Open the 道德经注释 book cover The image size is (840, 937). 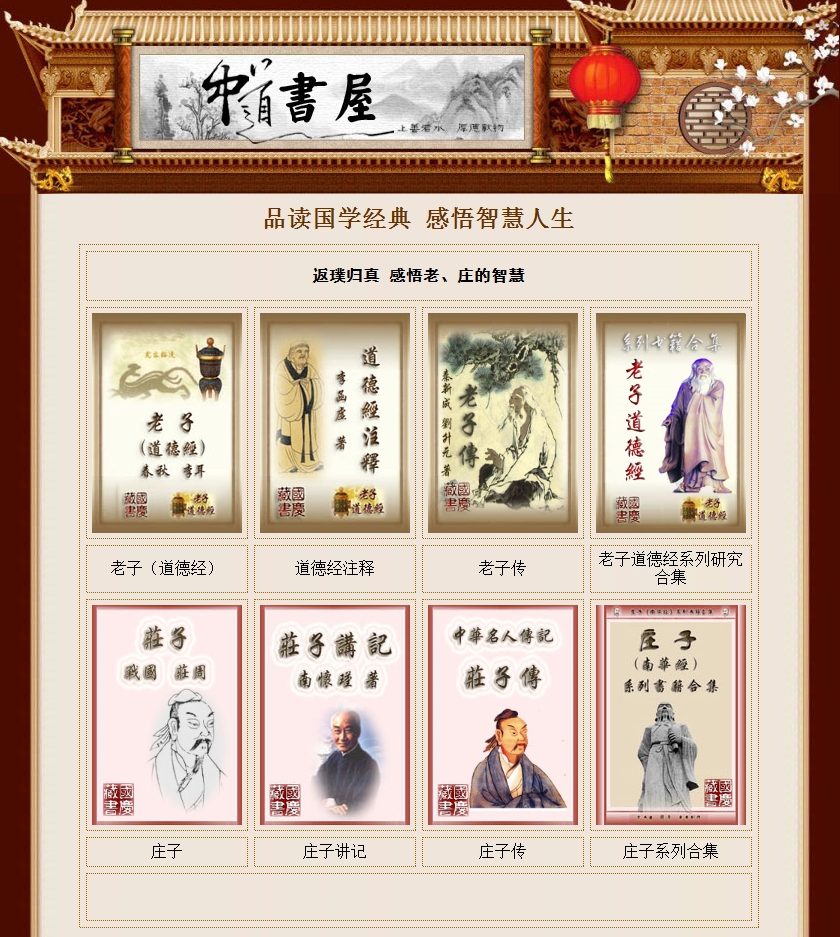click(x=335, y=423)
